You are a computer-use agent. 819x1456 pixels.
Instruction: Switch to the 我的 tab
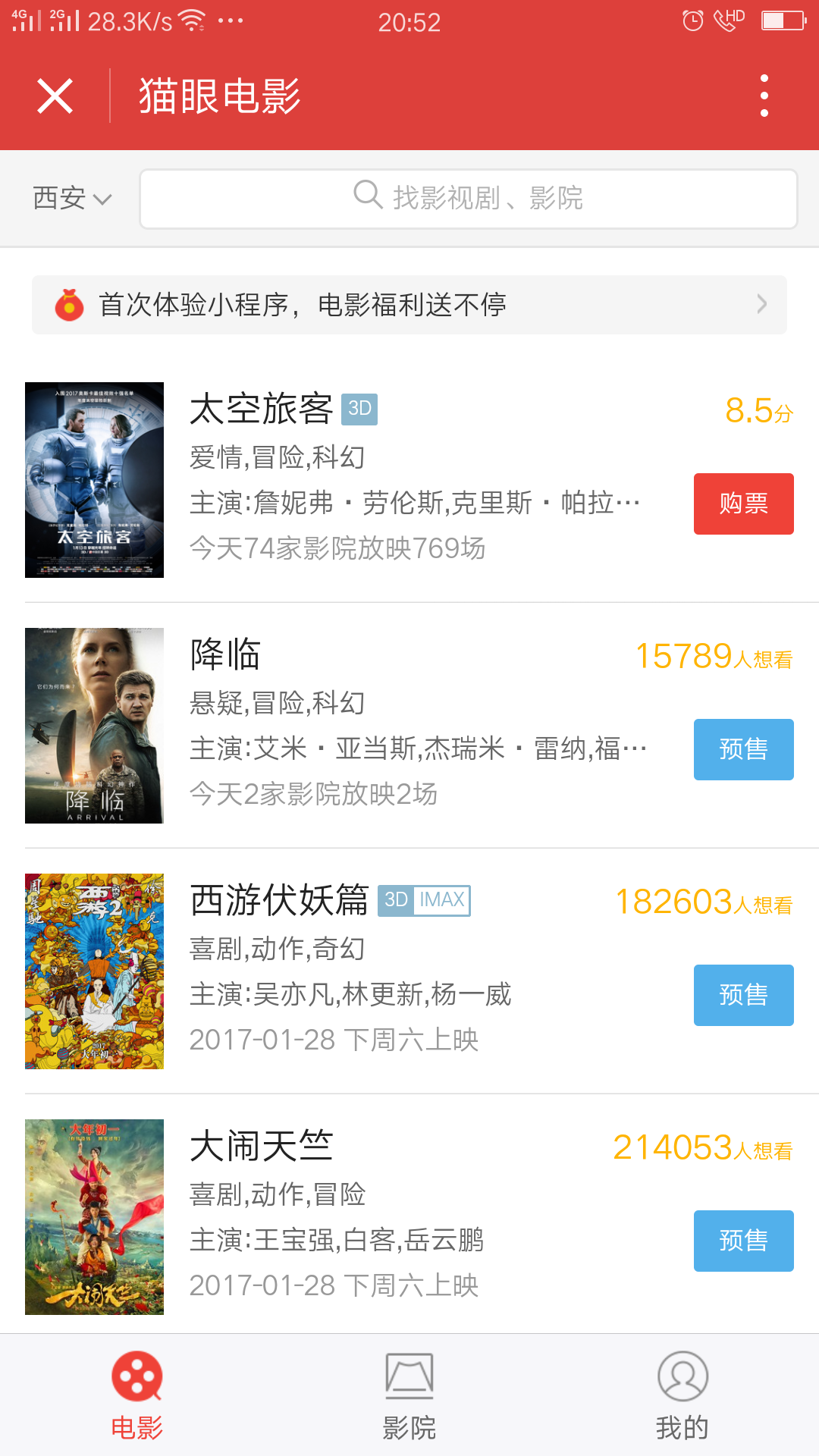(x=682, y=1395)
